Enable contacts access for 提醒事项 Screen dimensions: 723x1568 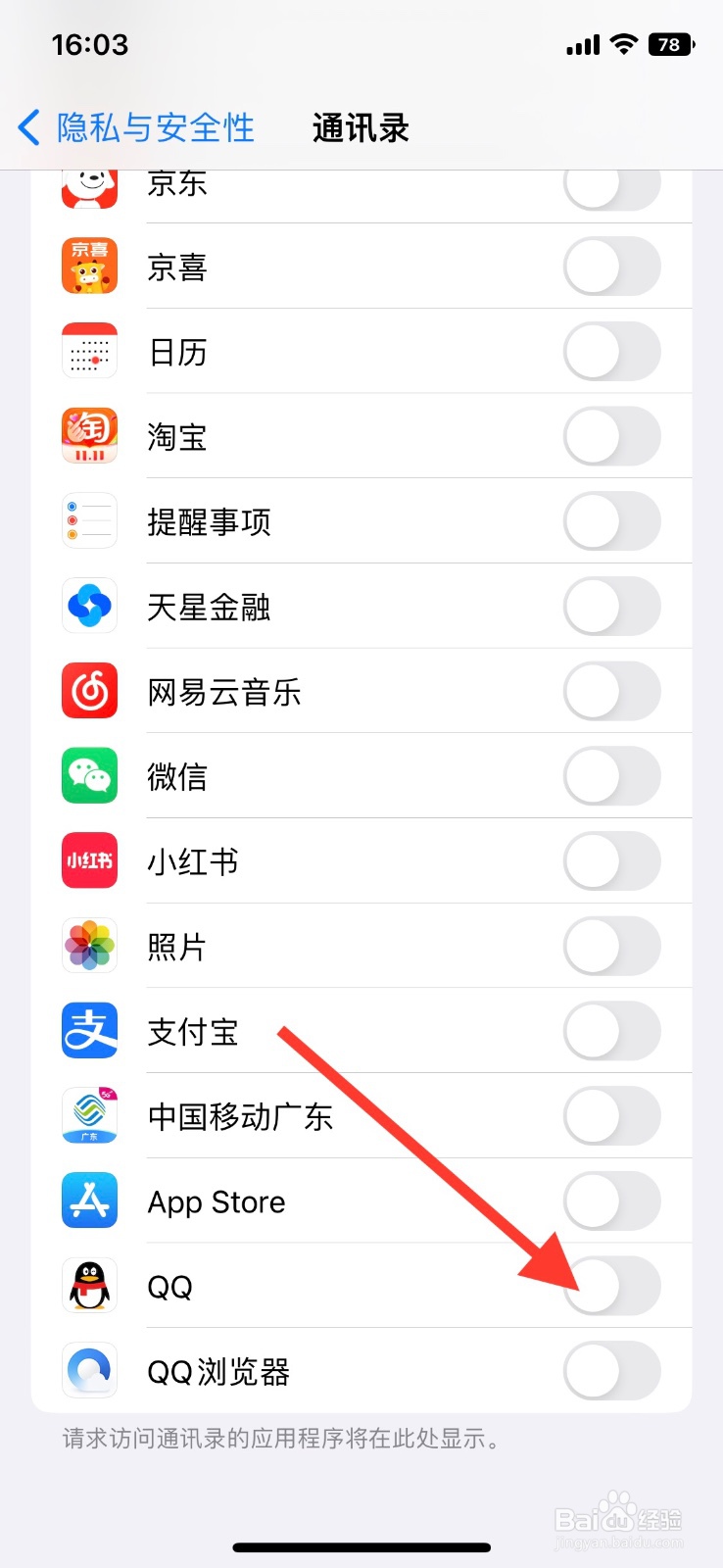(611, 521)
